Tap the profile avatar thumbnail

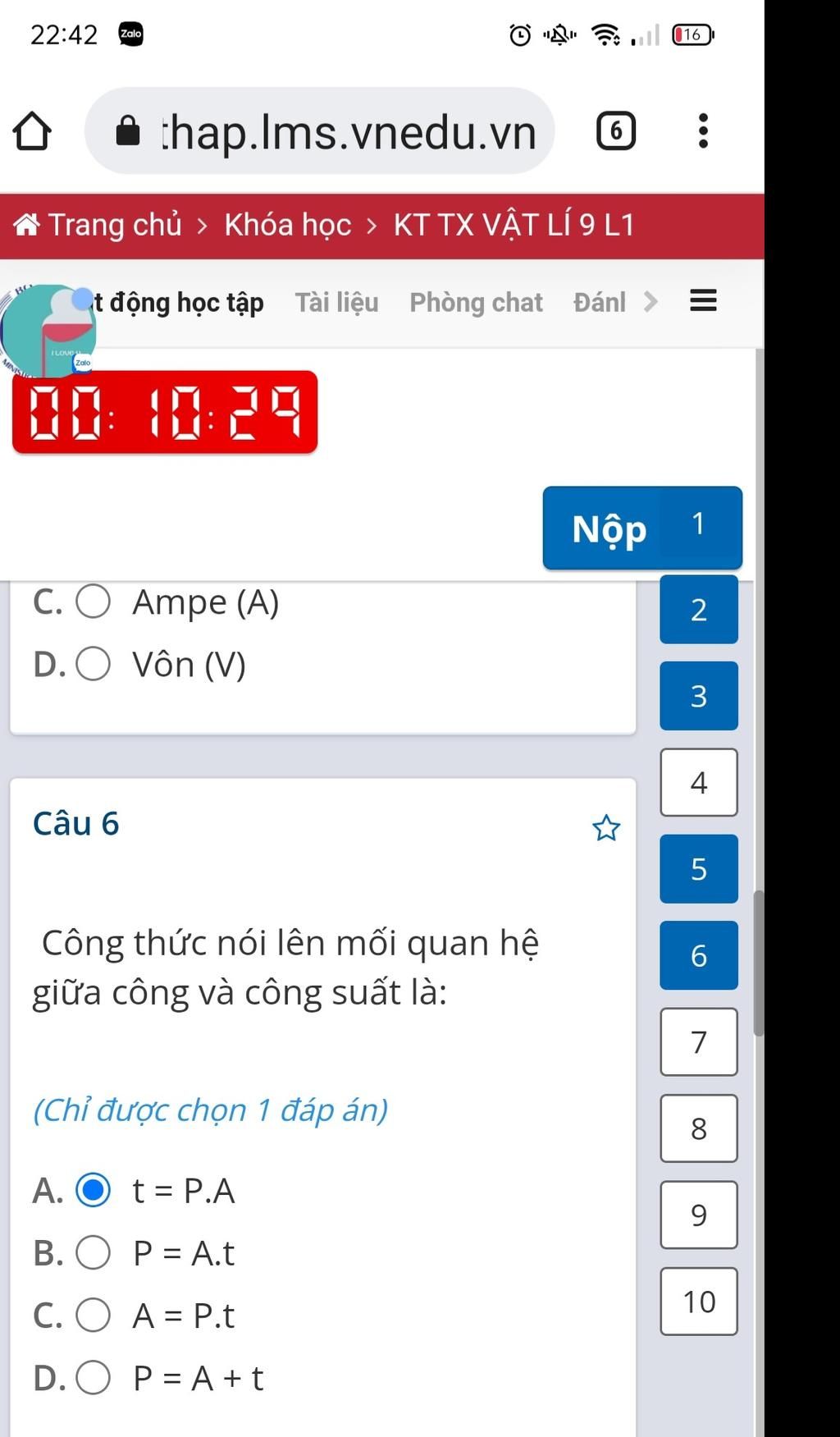tap(51, 328)
